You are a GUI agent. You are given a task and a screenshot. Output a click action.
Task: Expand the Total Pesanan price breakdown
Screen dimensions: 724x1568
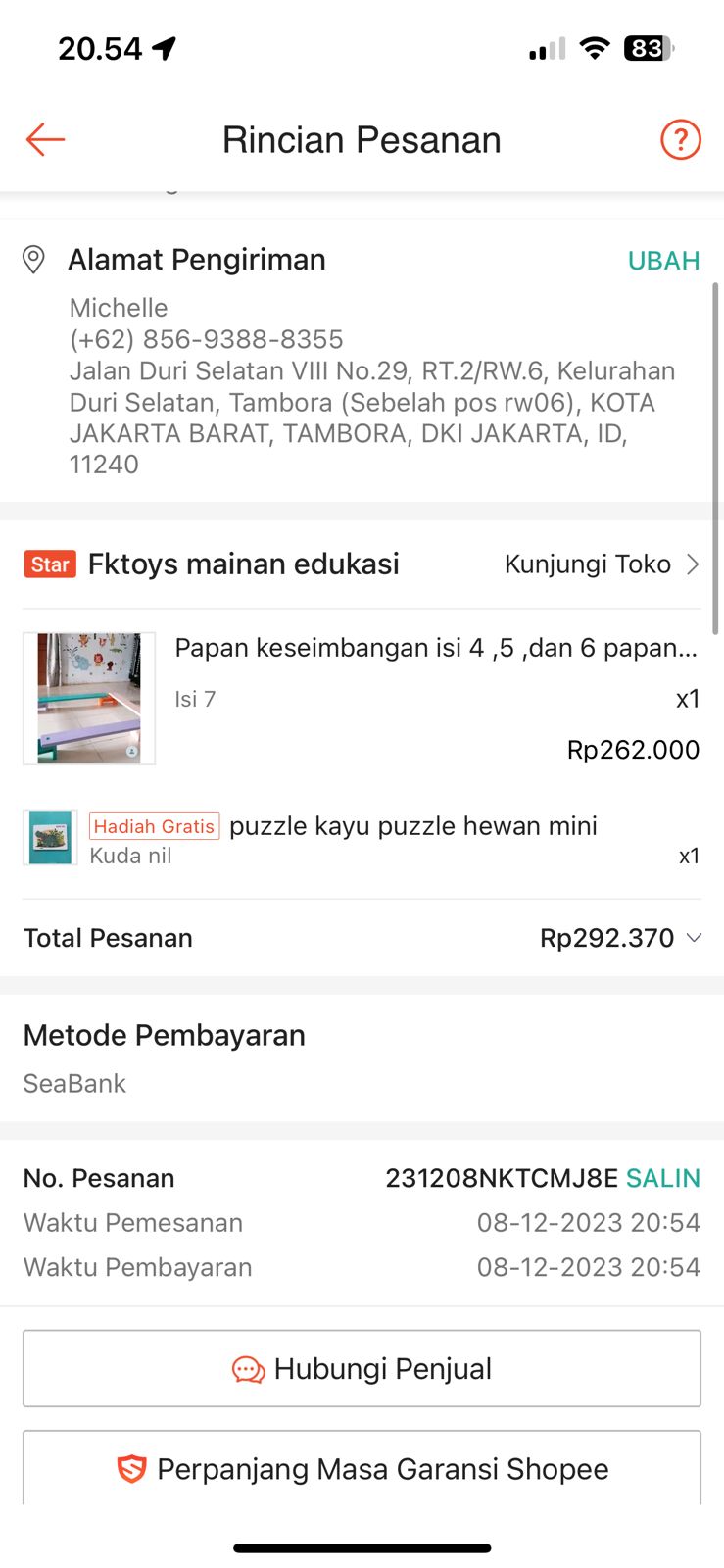[x=693, y=938]
